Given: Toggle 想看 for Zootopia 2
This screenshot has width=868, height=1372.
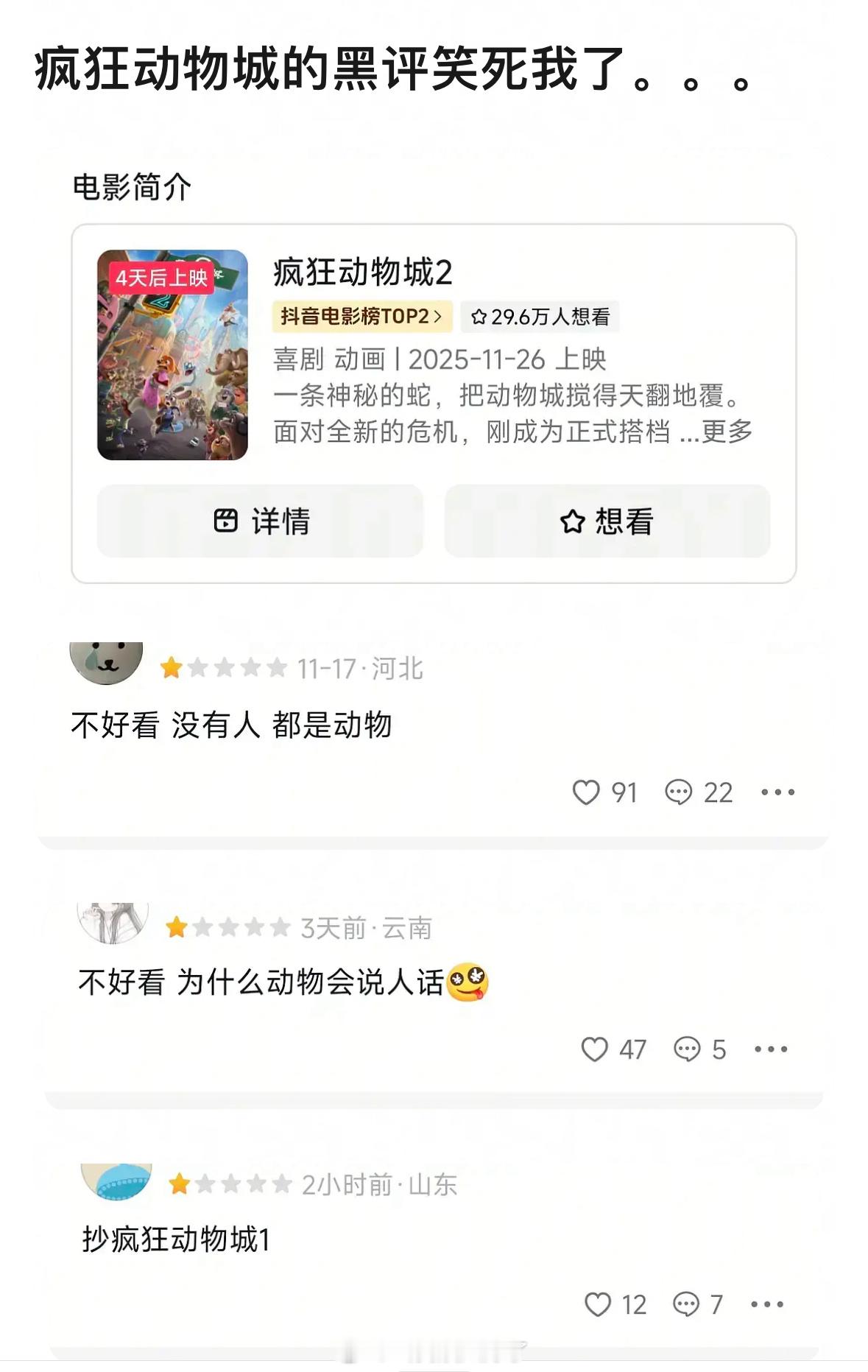Looking at the screenshot, I should tap(606, 522).
